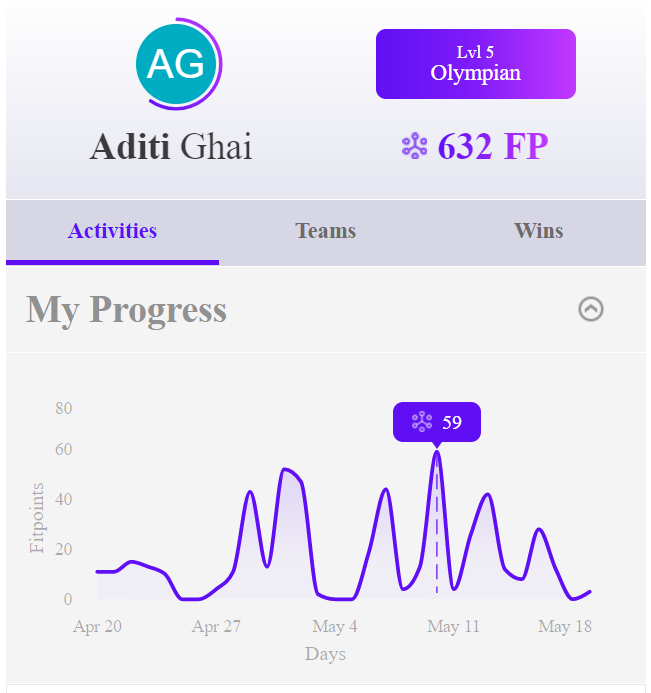651x693 pixels.
Task: Open the Wins tab
Action: pos(538,231)
